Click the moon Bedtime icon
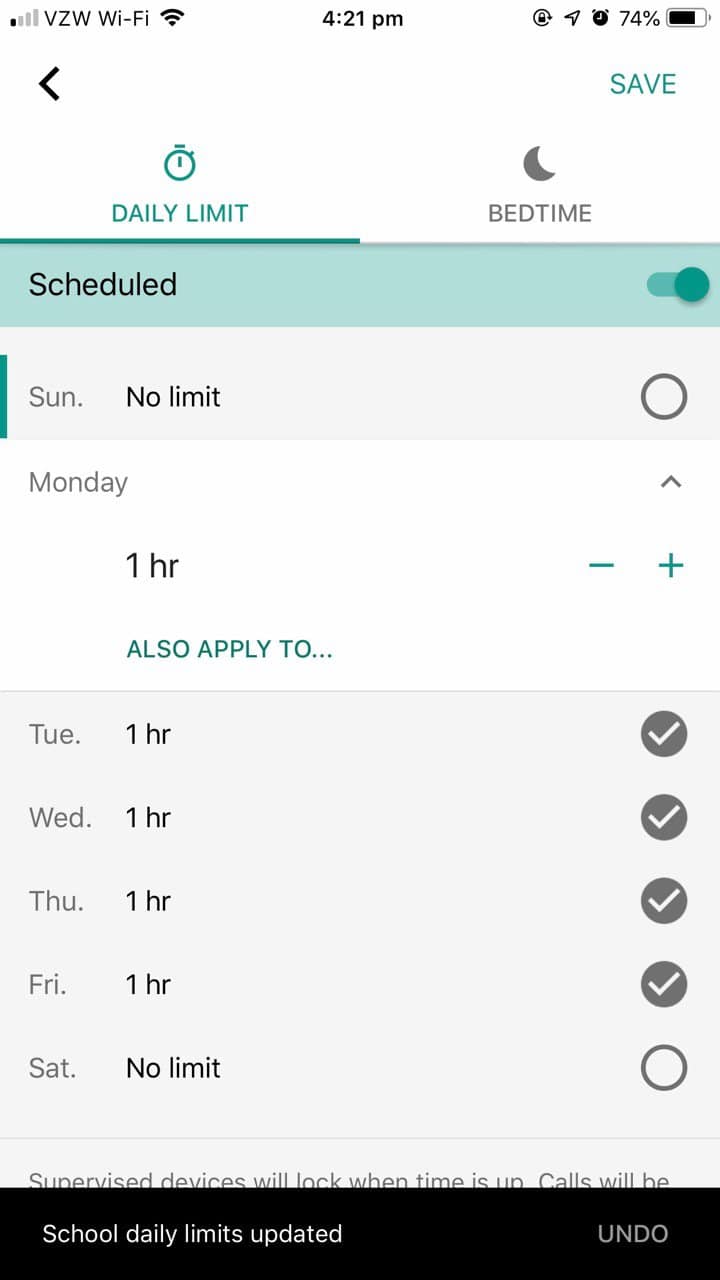This screenshot has width=720, height=1280. tap(539, 163)
